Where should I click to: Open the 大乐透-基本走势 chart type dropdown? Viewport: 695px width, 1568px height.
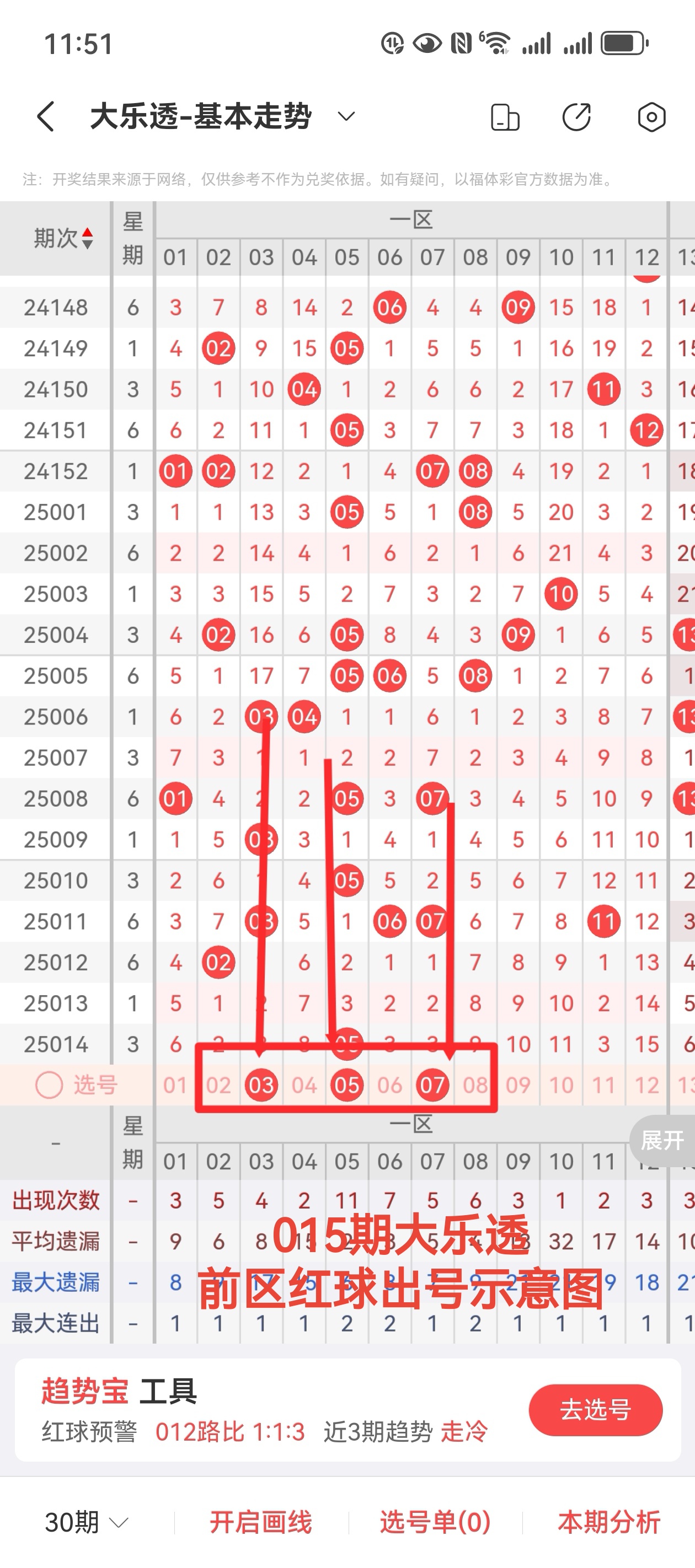[346, 116]
